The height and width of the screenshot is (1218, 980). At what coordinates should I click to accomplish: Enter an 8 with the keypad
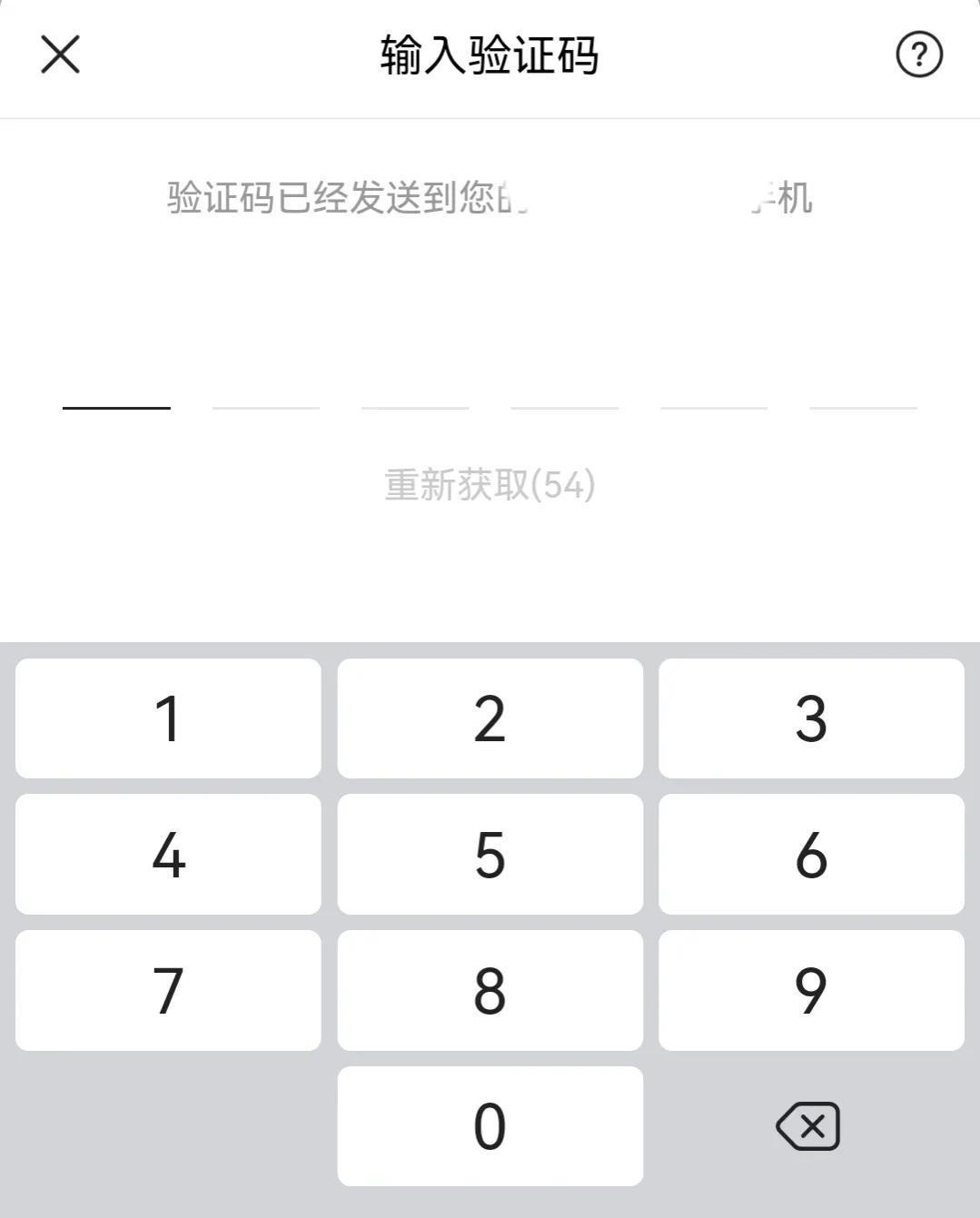click(x=490, y=990)
